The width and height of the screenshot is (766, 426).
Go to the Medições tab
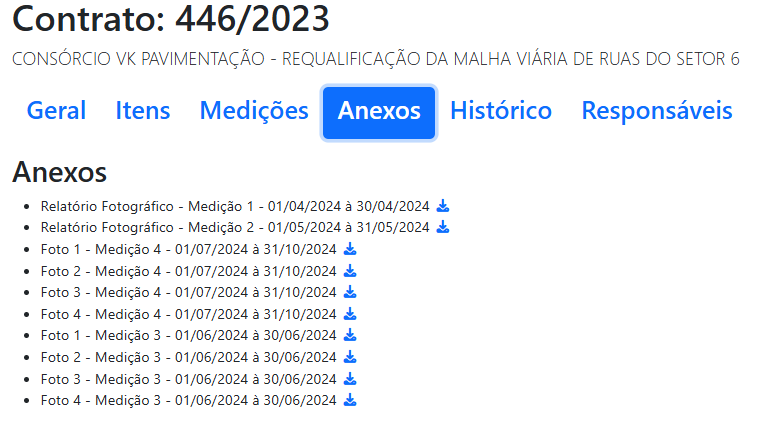point(254,111)
